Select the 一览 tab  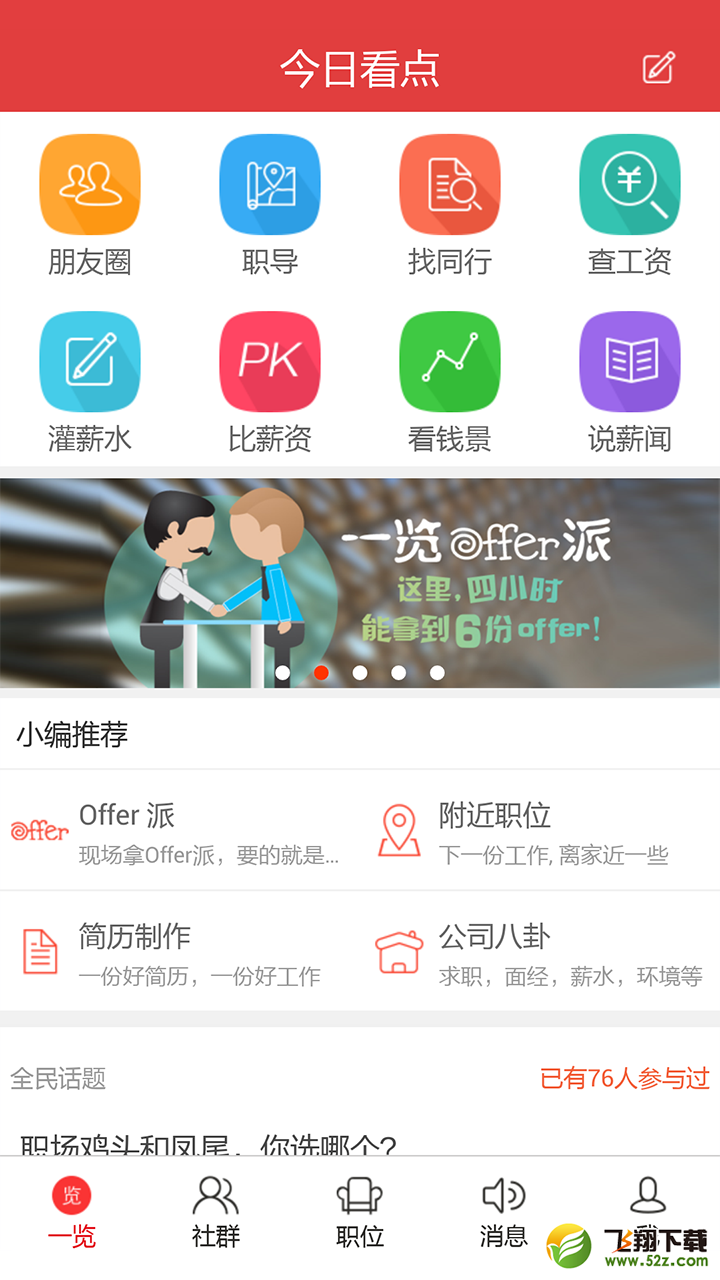[x=72, y=1213]
